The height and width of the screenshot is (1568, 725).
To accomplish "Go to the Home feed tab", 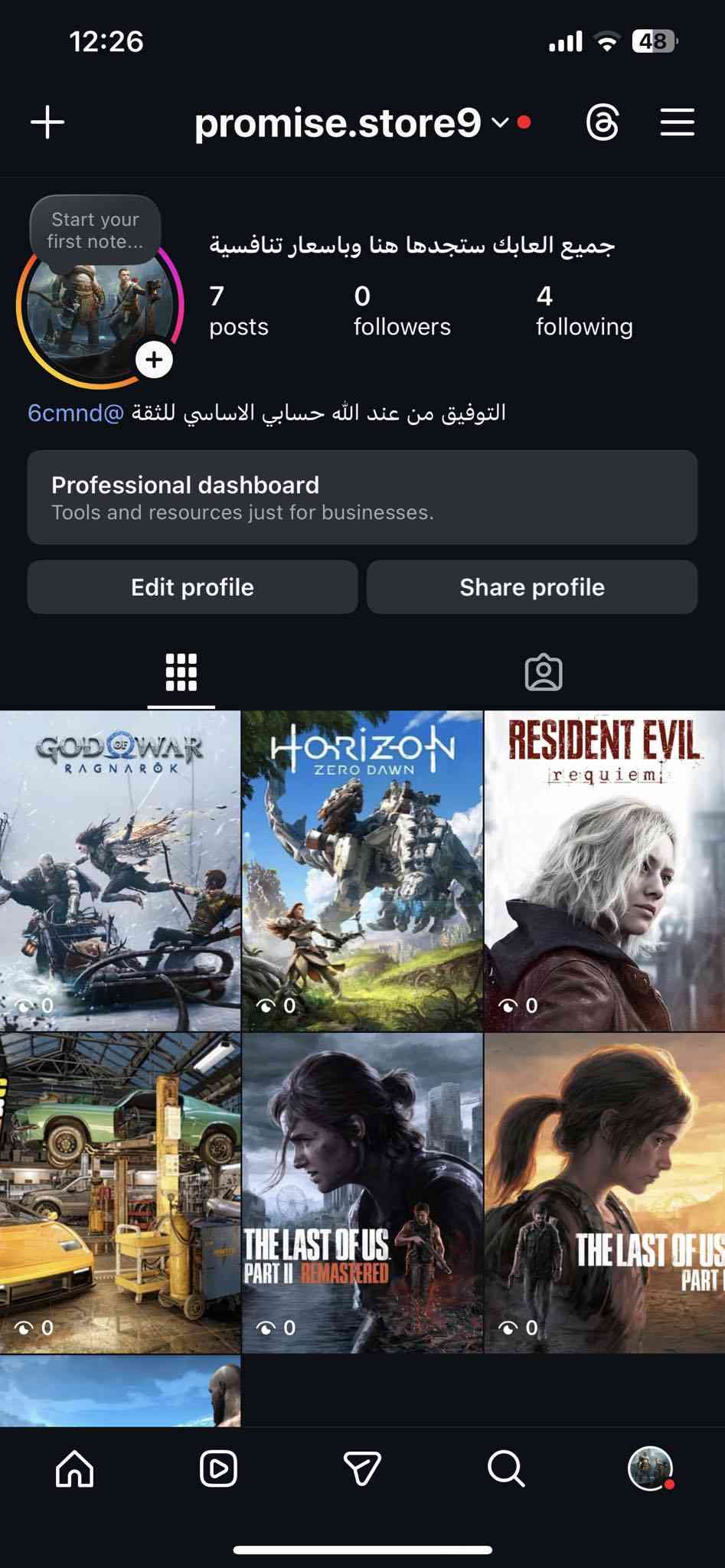I will [x=74, y=1468].
